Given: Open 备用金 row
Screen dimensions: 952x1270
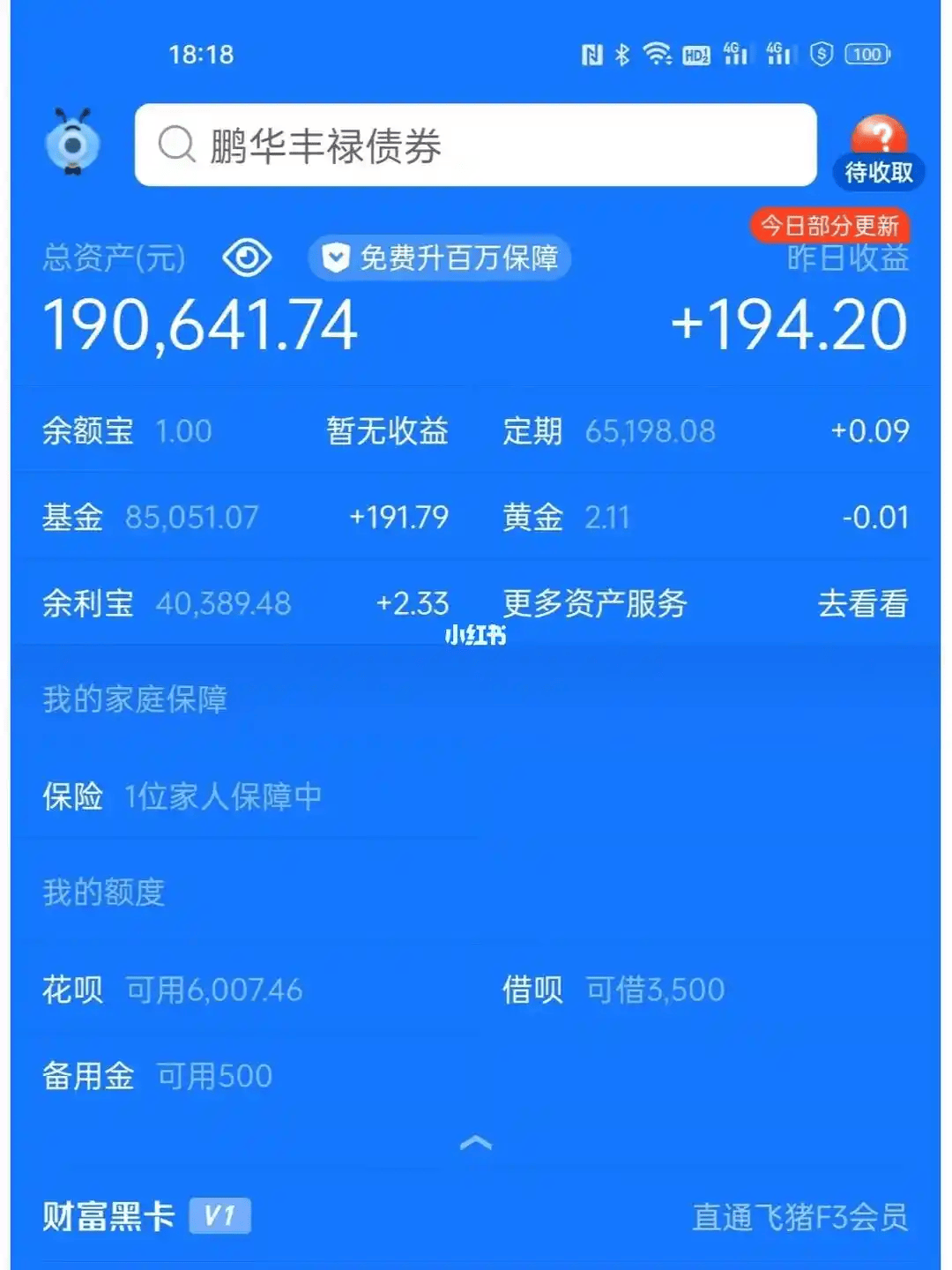Looking at the screenshot, I should 158,1076.
